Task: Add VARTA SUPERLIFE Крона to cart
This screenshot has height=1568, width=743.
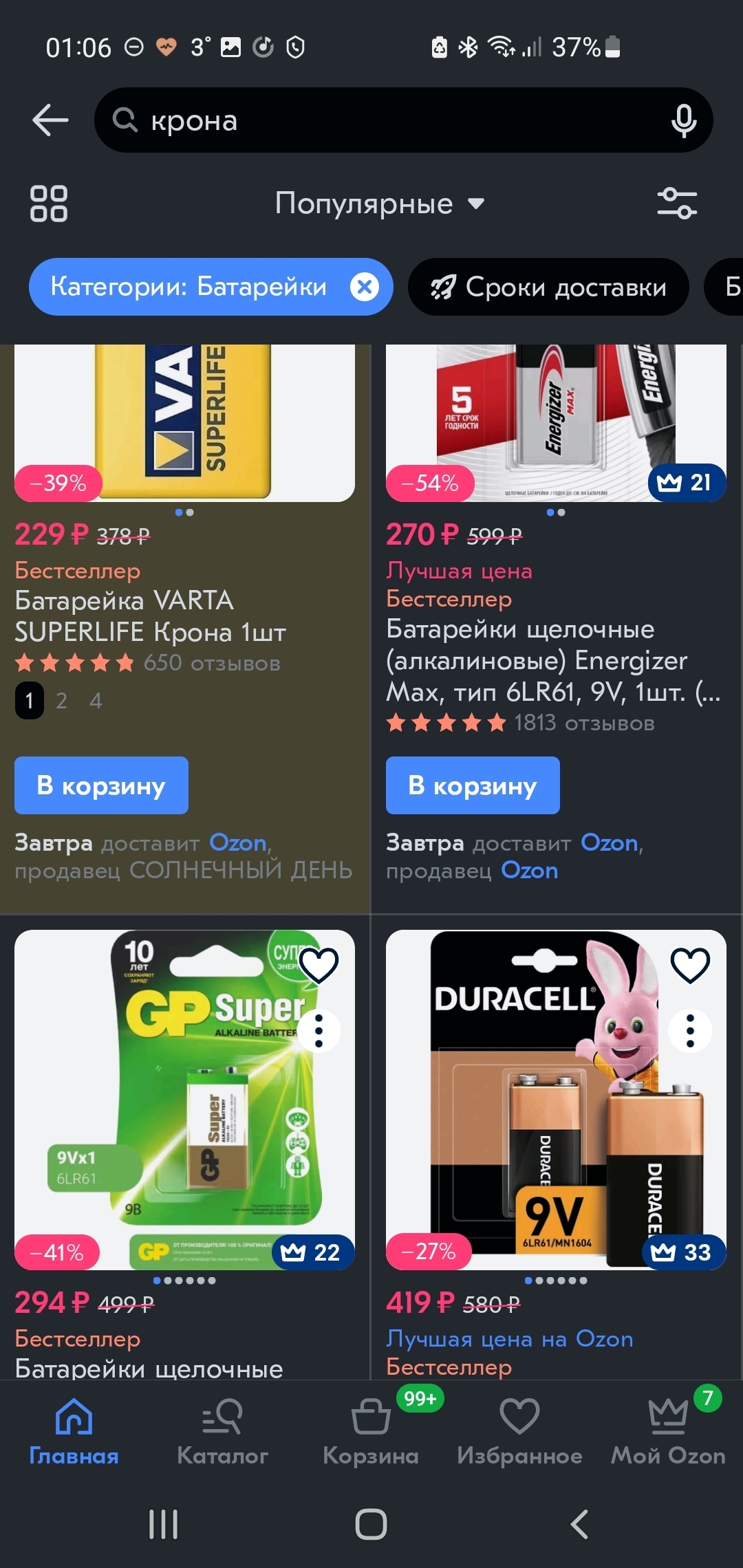Action: (x=101, y=785)
